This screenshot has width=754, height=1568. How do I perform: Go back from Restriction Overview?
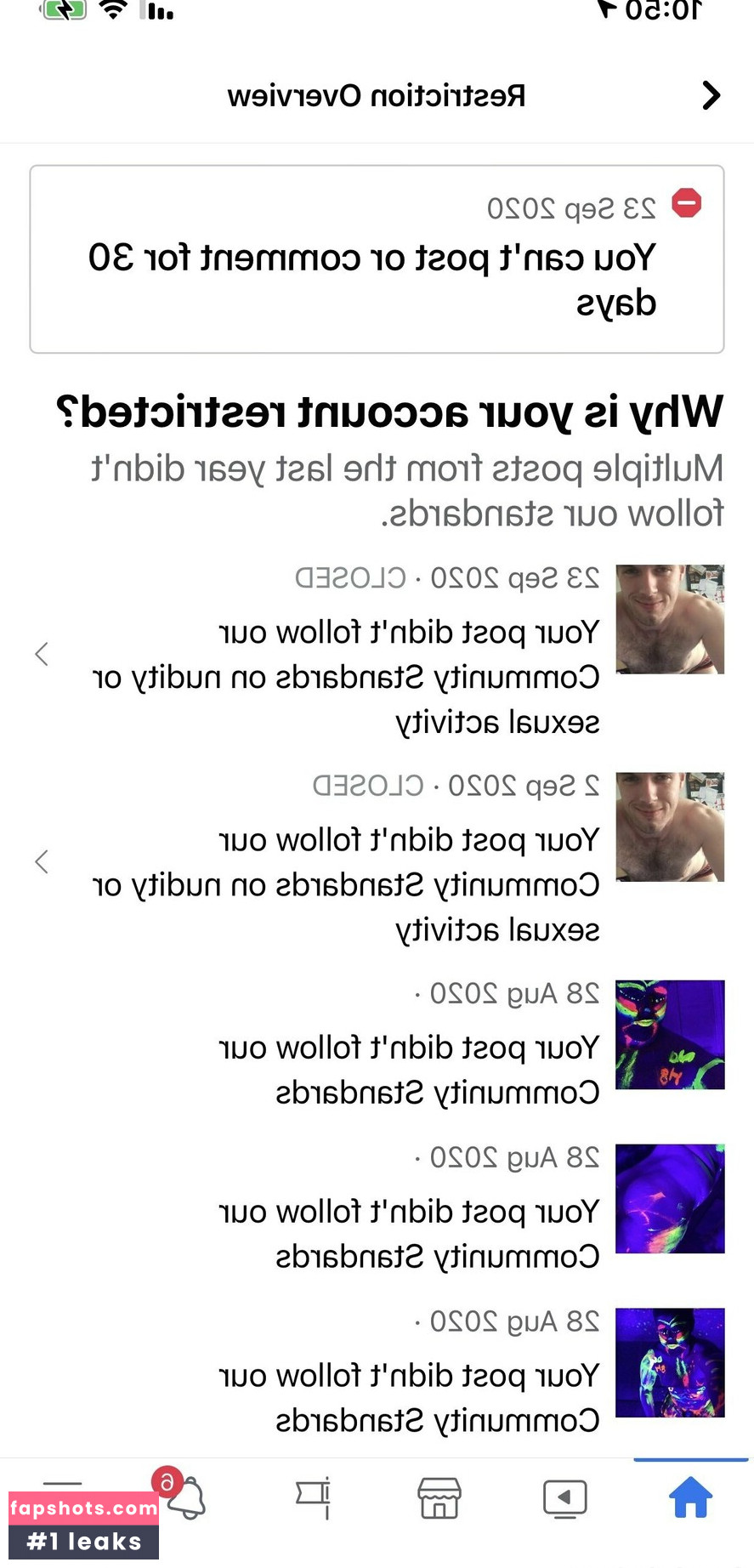point(711,95)
